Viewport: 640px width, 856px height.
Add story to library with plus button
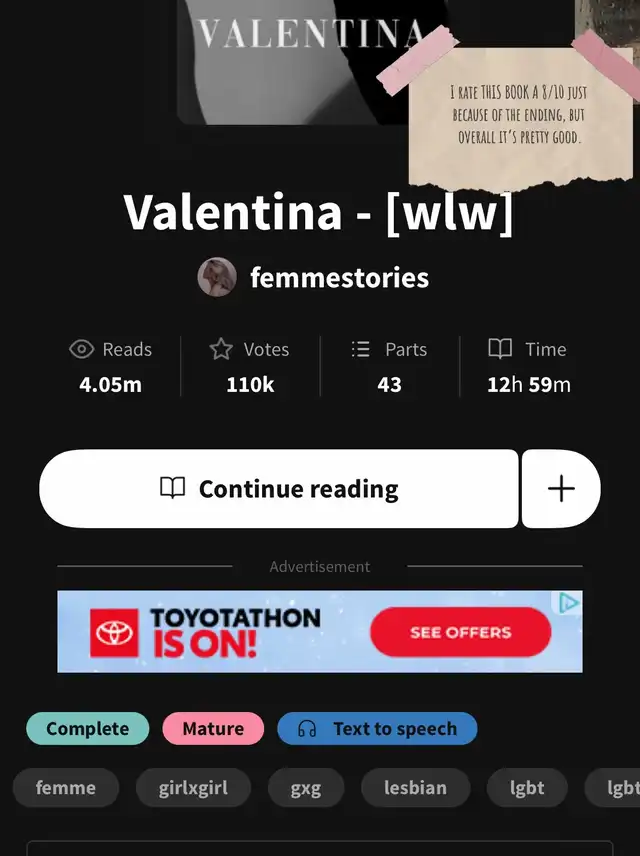561,489
